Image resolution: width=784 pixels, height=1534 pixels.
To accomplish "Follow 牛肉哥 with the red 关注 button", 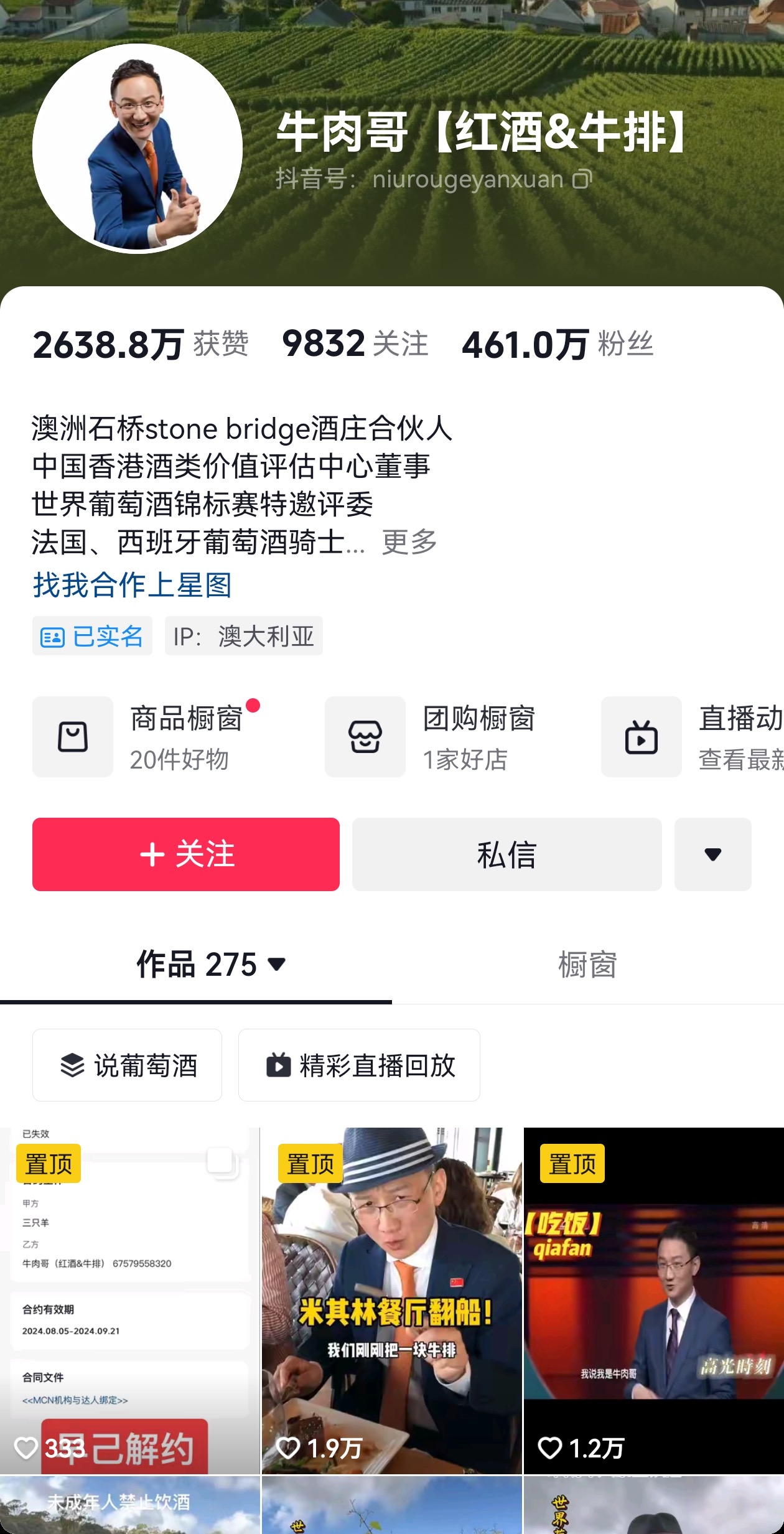I will pos(185,854).
